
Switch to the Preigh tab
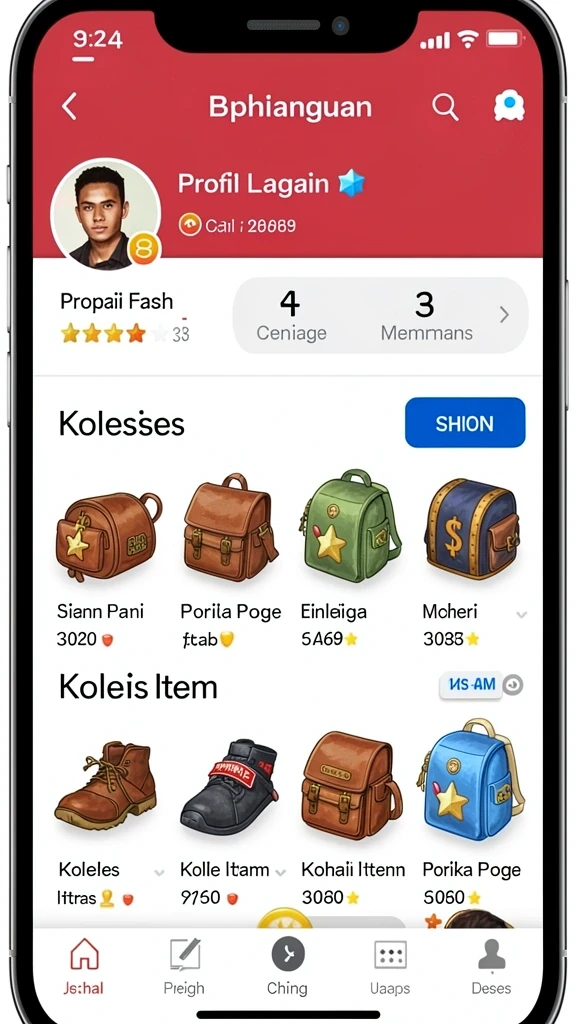point(184,968)
